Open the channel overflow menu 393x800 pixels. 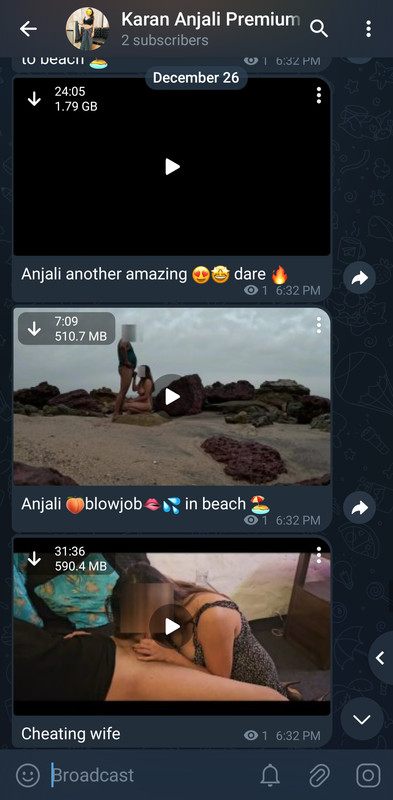pyautogui.click(x=369, y=29)
